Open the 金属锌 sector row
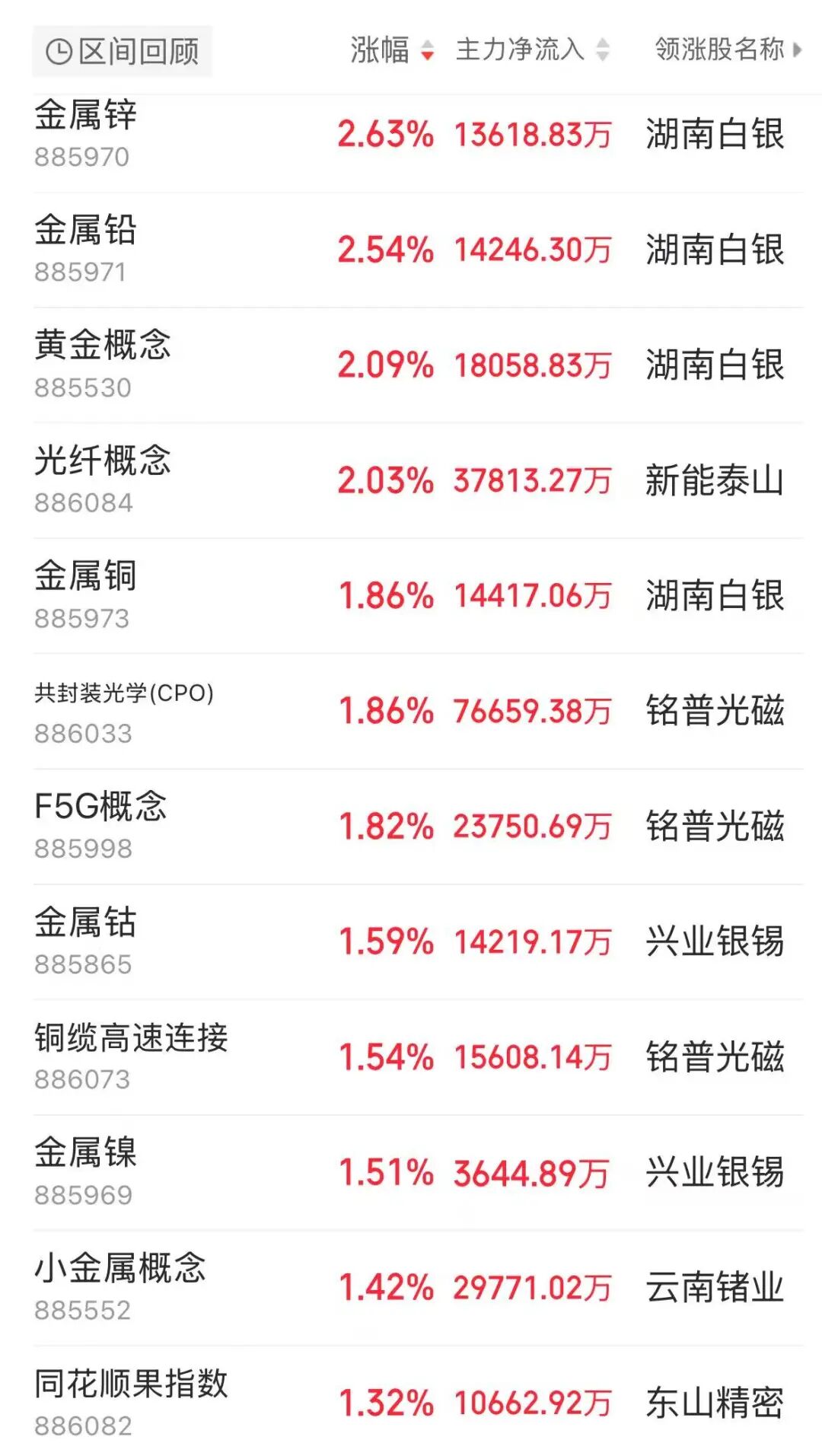 85,134
